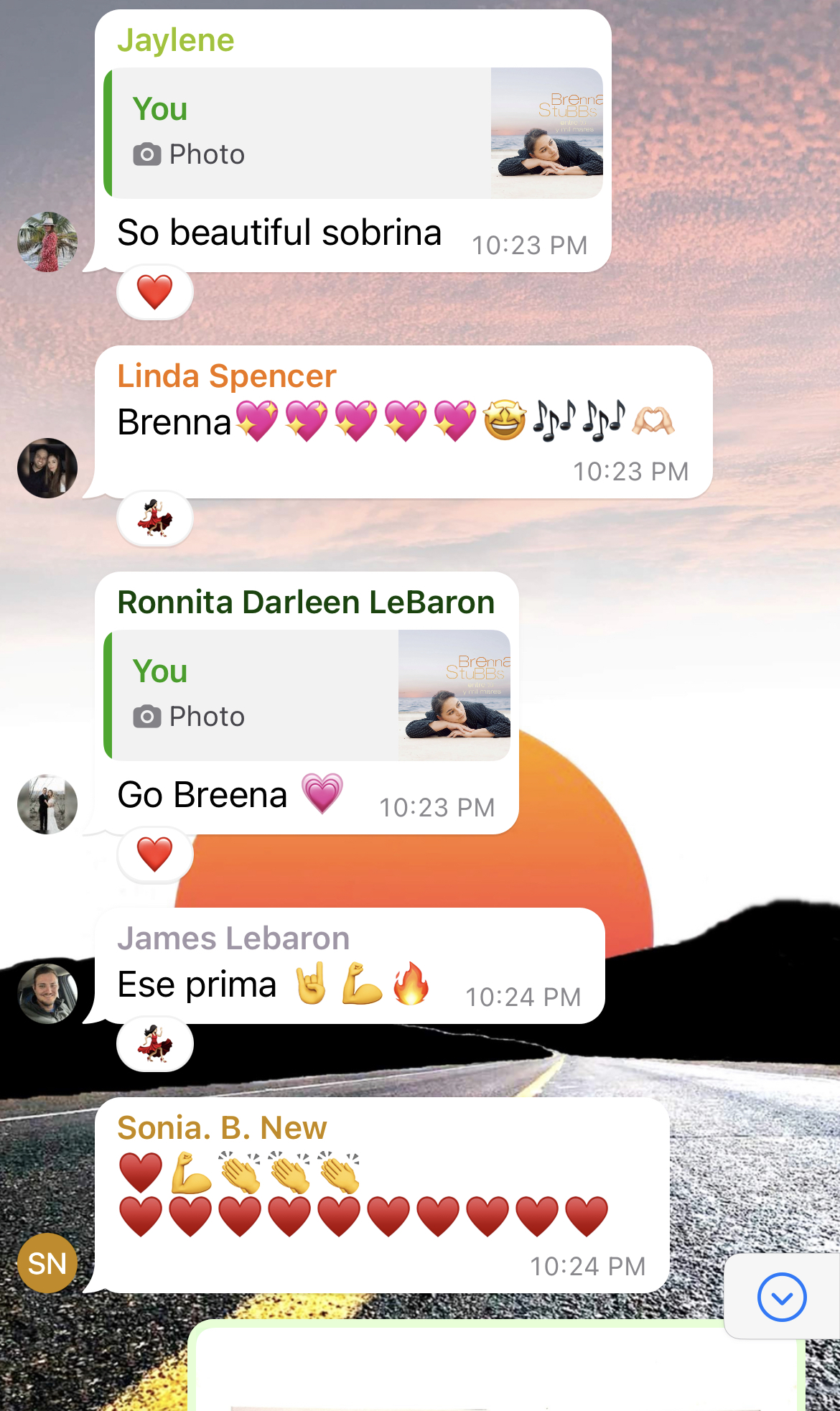The image size is (840, 1411).
Task: Open the quoted photo in Jaylene's reply
Action: point(546,133)
